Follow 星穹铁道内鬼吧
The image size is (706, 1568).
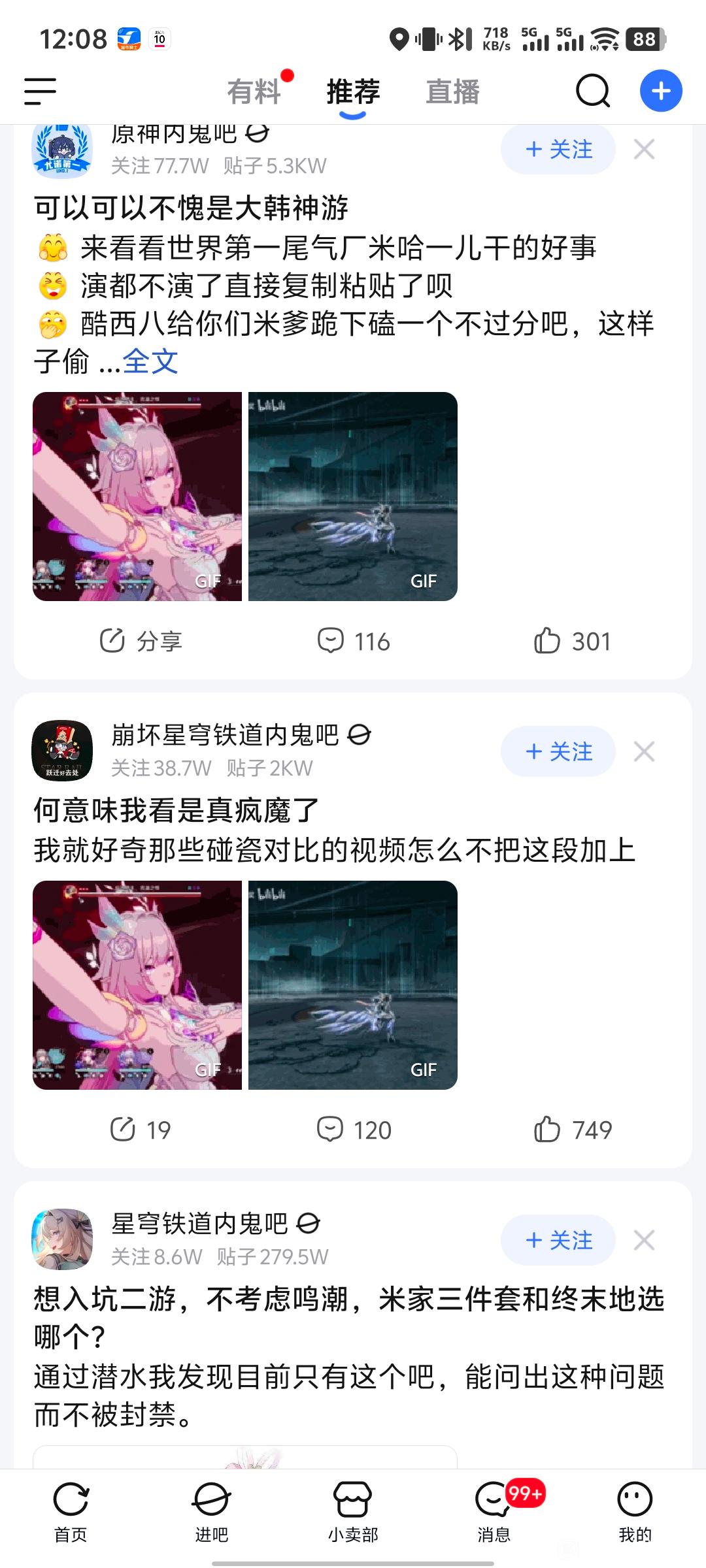[x=558, y=1240]
